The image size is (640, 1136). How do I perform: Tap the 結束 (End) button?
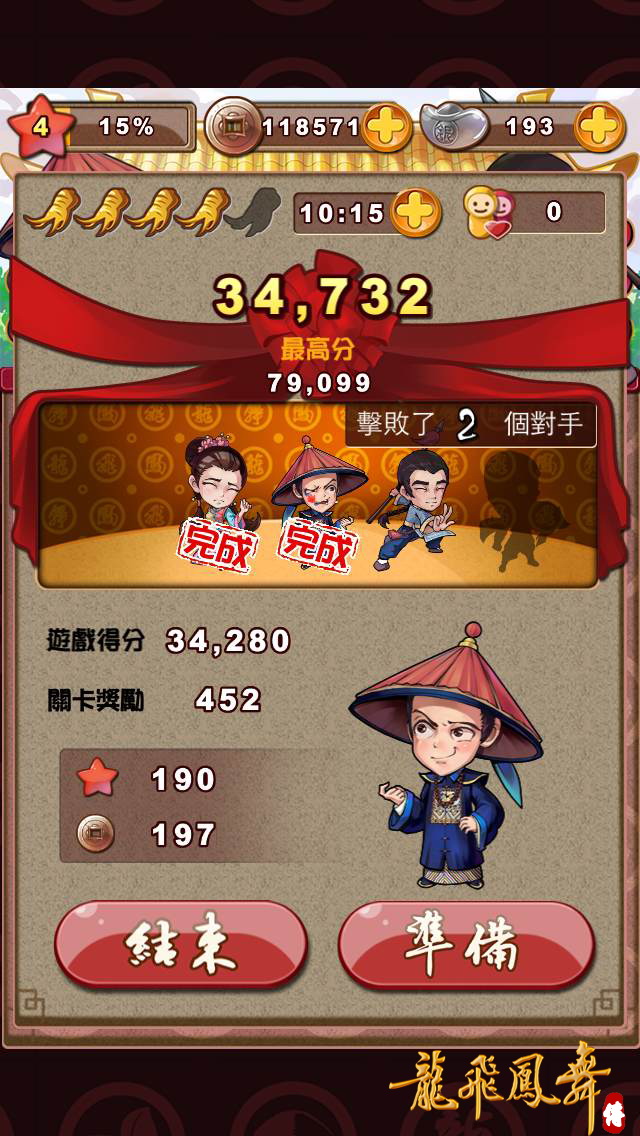181,945
